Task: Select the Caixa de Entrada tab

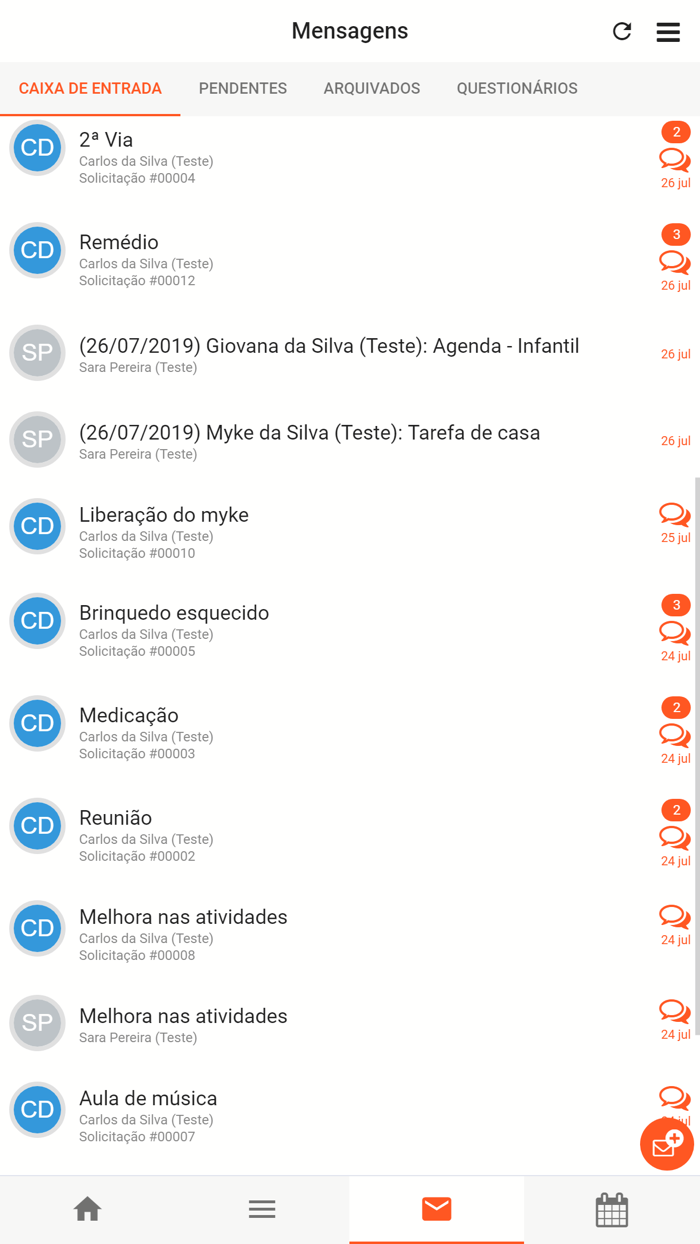Action: tap(90, 89)
